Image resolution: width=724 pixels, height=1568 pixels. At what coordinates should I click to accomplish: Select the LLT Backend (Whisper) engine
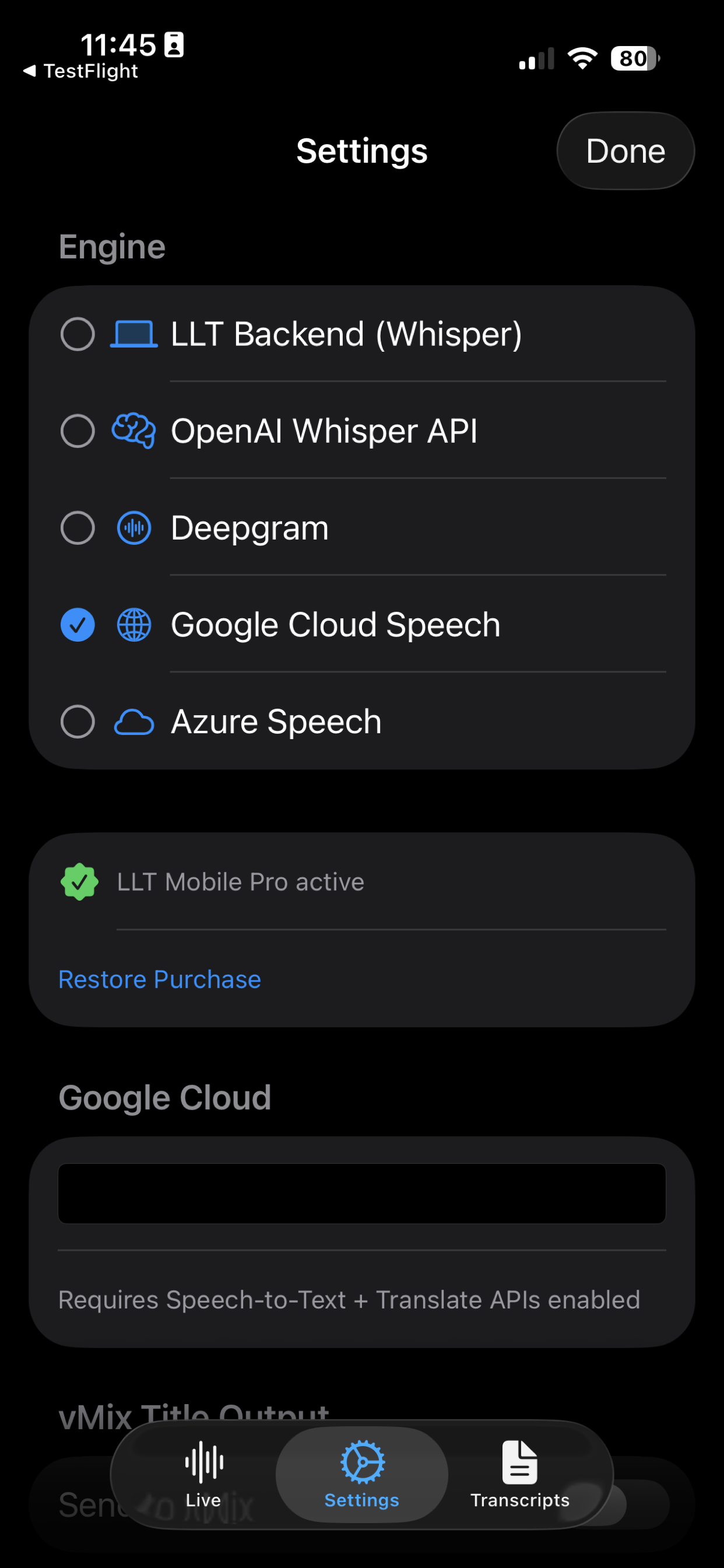coord(345,334)
